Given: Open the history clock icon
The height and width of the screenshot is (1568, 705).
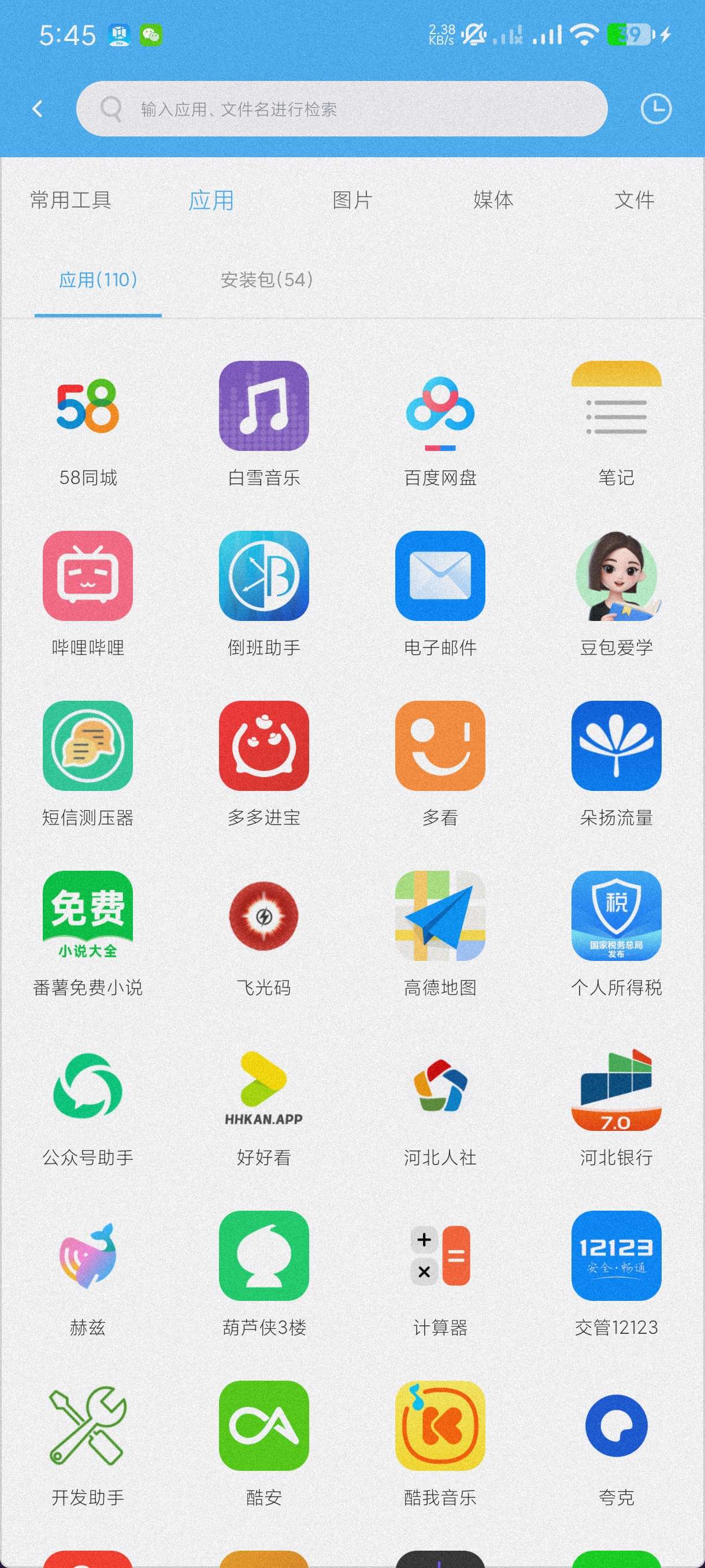Looking at the screenshot, I should click(656, 109).
